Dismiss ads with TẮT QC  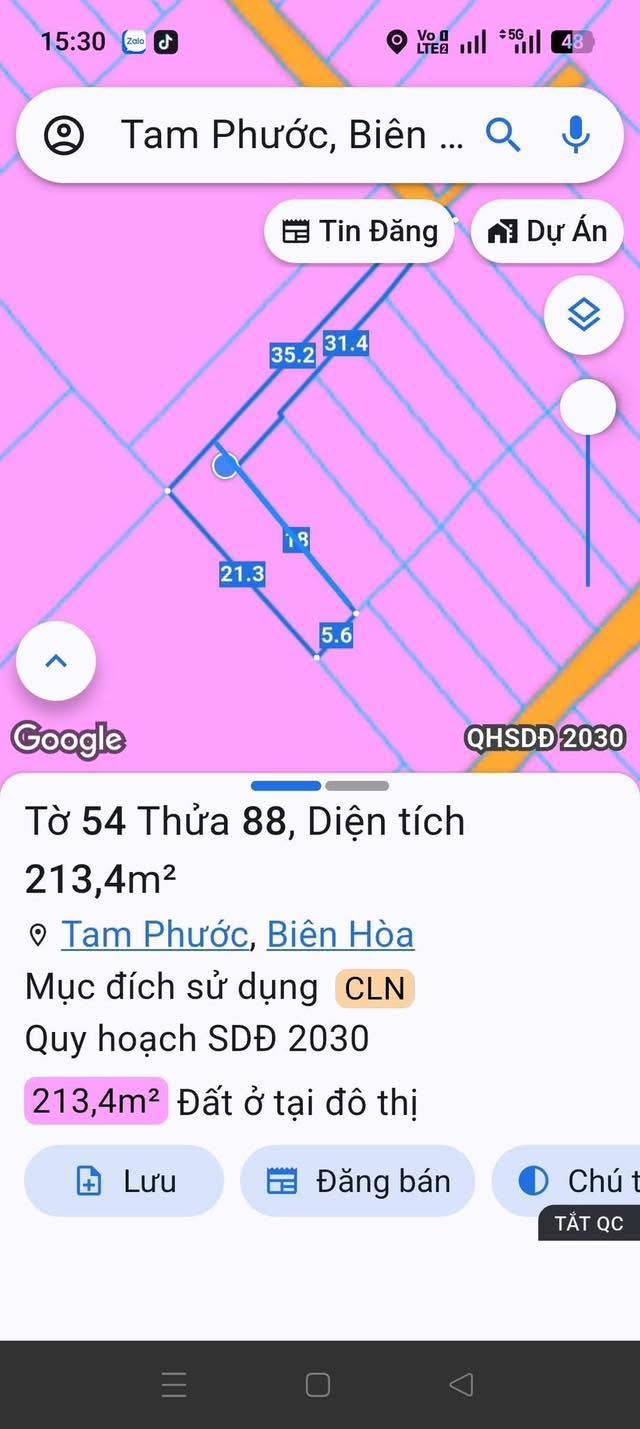click(589, 1223)
